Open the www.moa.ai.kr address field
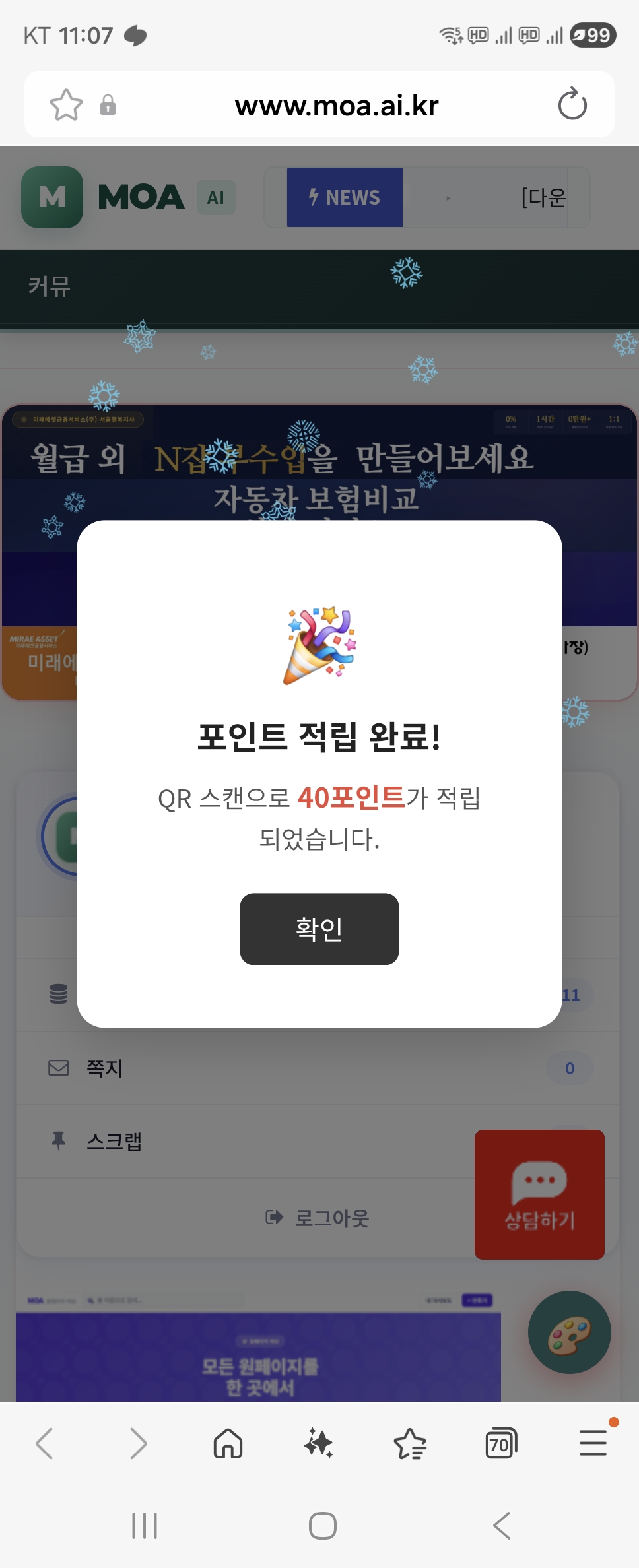The image size is (639, 1568). (x=337, y=106)
